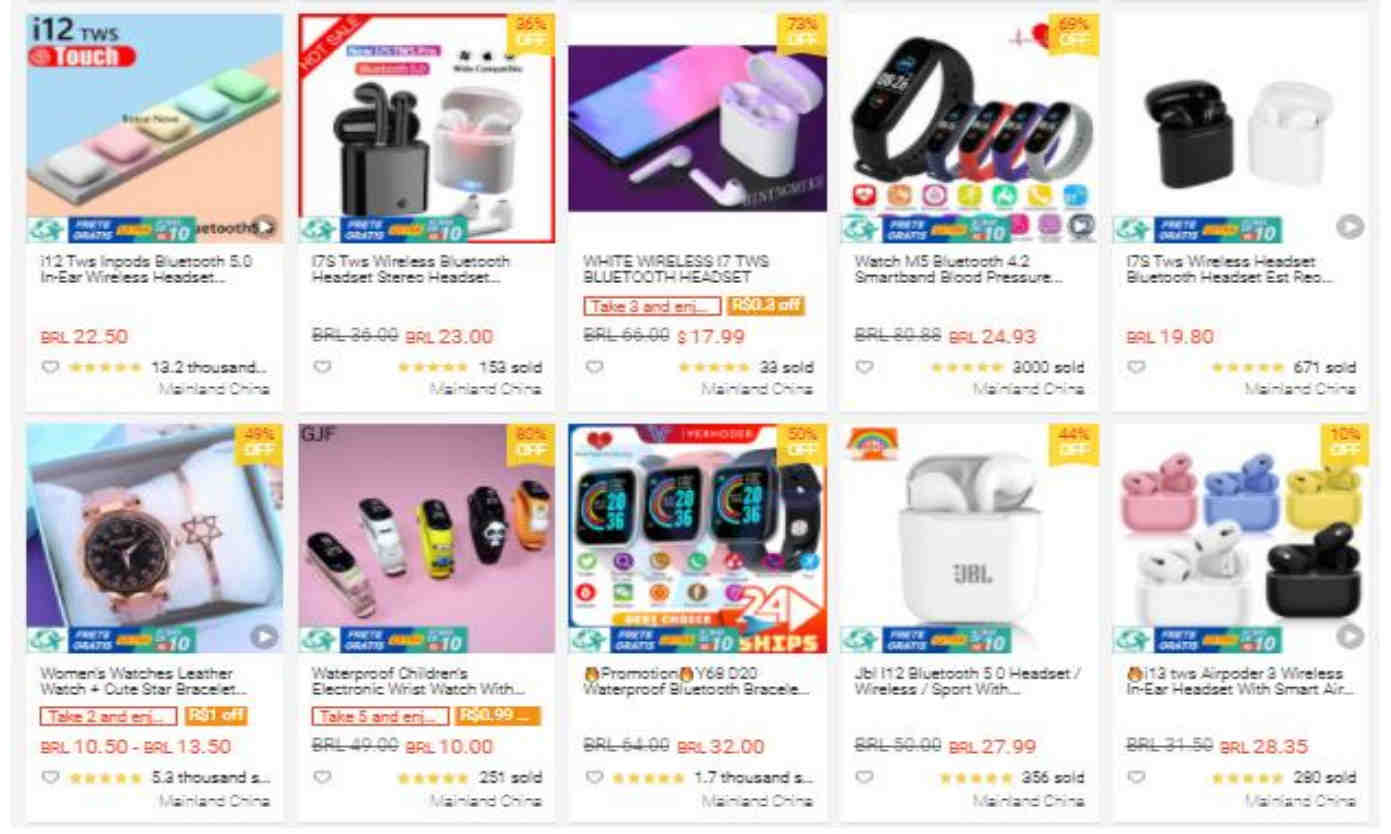
Task: Select the "Take 3 and enj..." offer tag
Action: (652, 306)
